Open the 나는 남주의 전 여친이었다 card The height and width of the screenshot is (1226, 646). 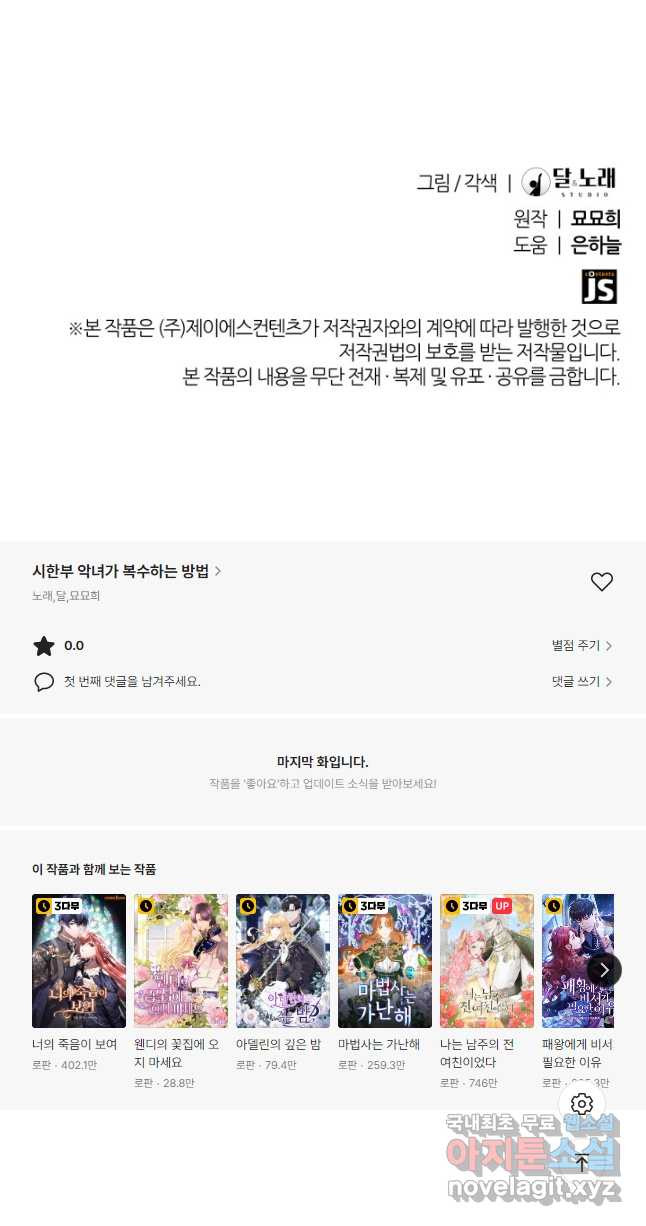[487, 961]
